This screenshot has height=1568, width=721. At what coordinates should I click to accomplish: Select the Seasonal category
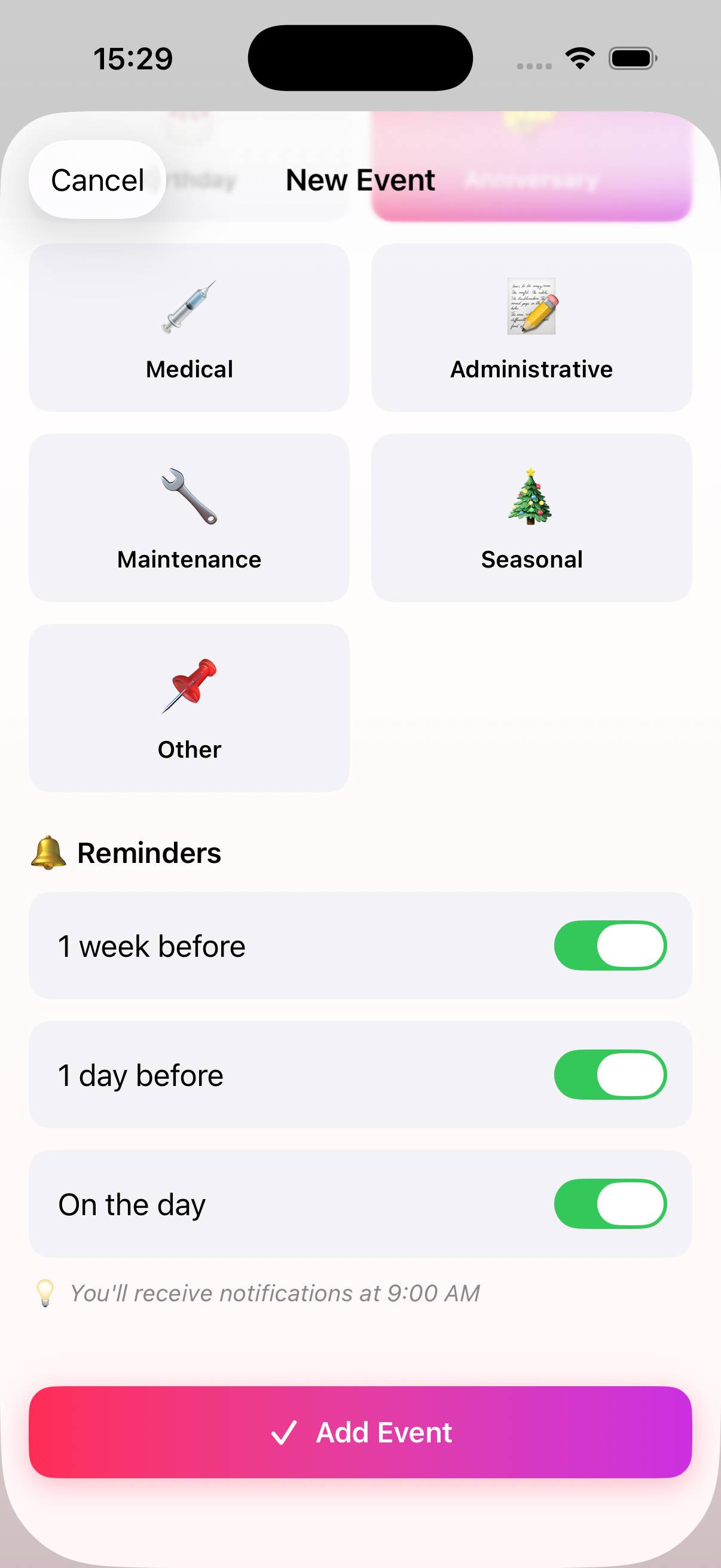531,518
